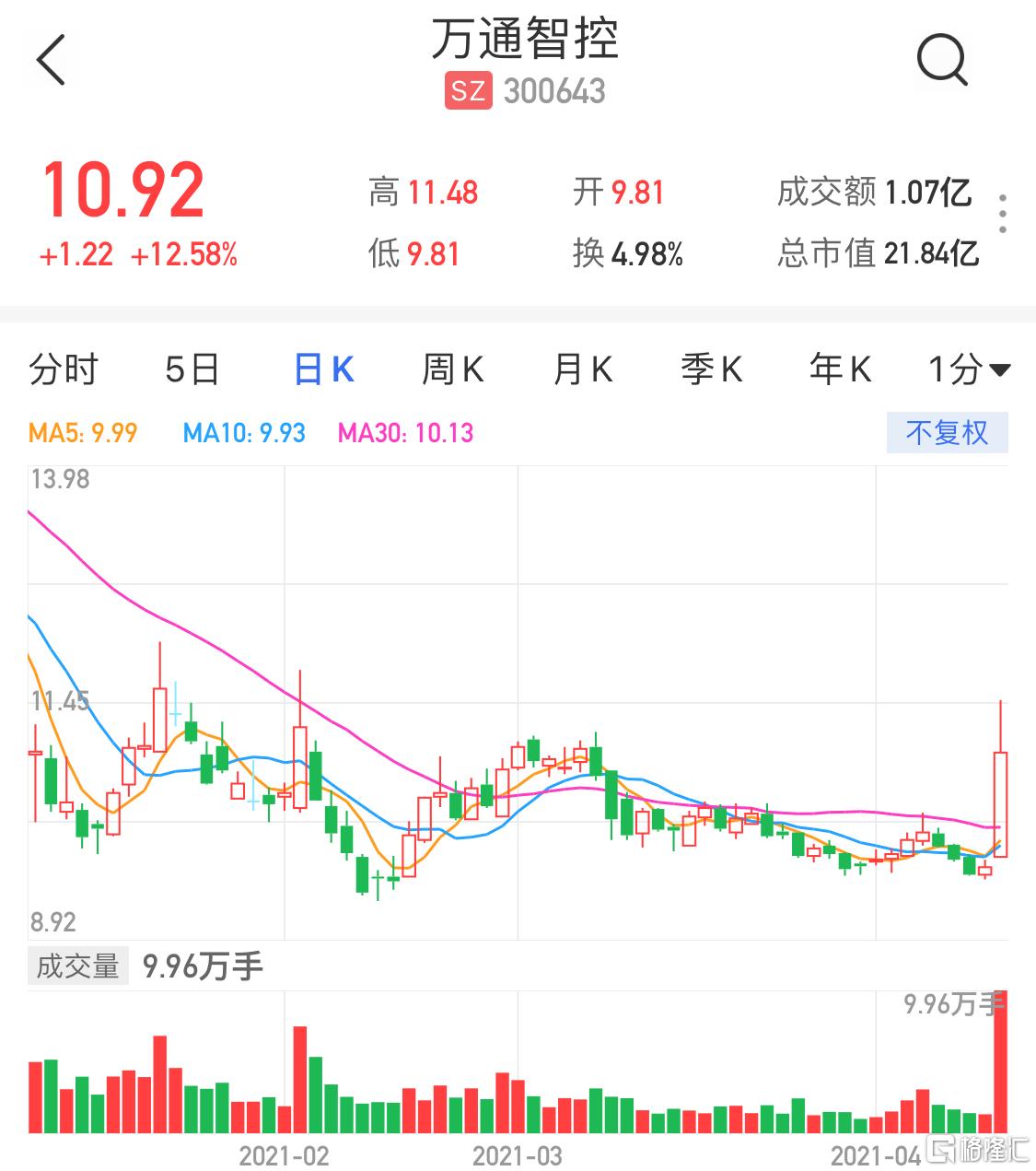
Task: Open the three-dot more details menu
Action: coord(1002,214)
